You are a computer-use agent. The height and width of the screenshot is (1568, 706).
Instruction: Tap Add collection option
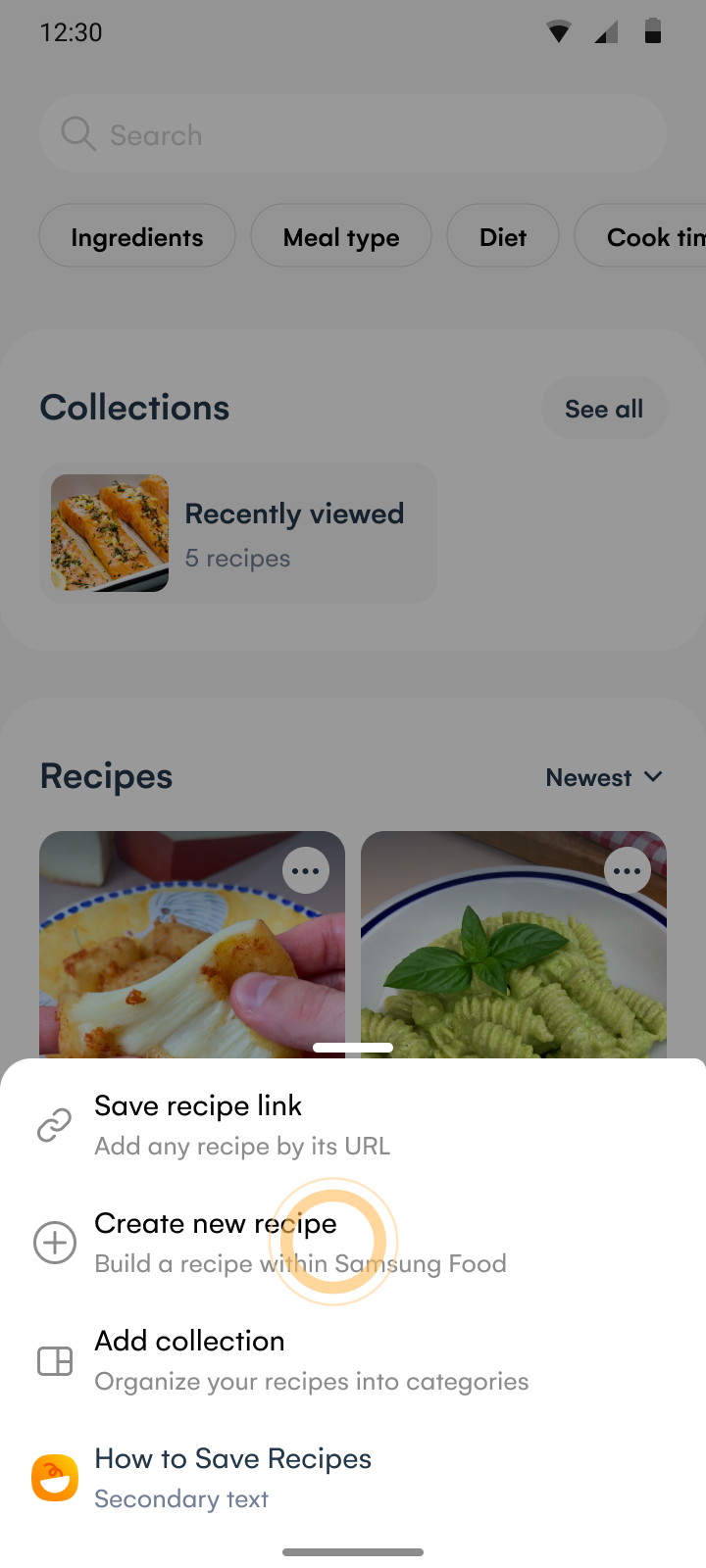[x=189, y=1359]
